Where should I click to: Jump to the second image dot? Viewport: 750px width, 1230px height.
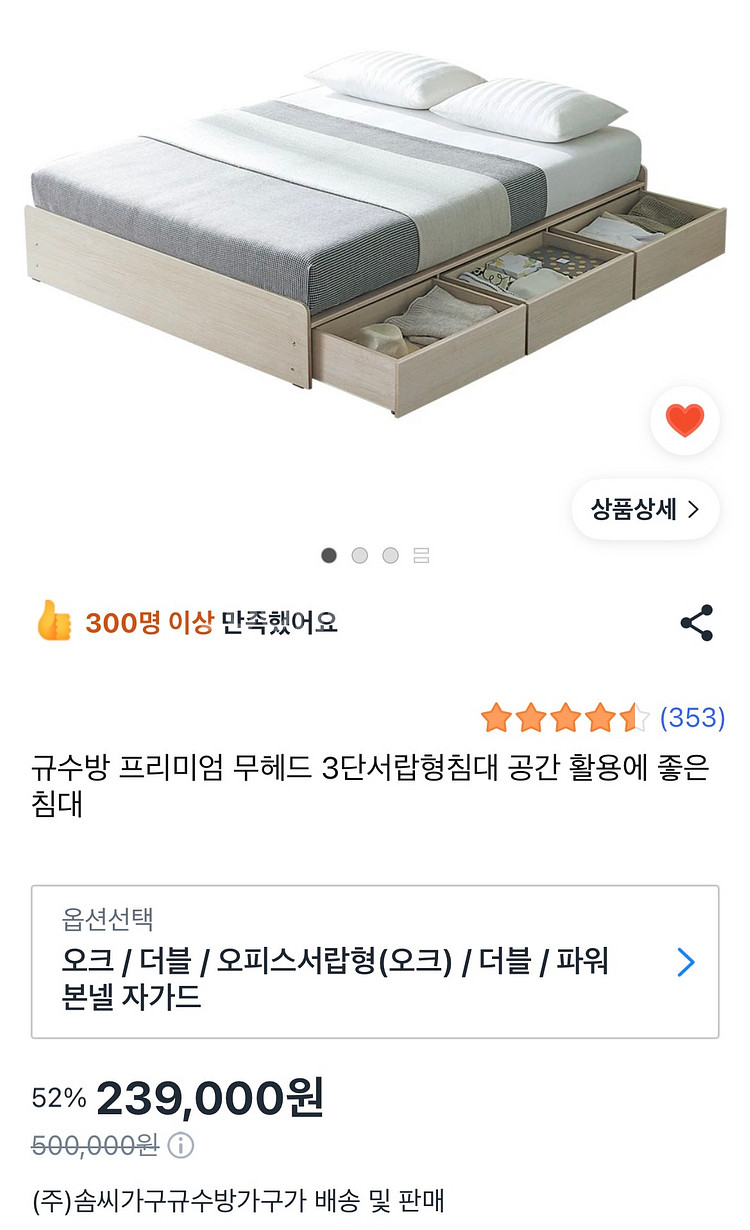[360, 556]
